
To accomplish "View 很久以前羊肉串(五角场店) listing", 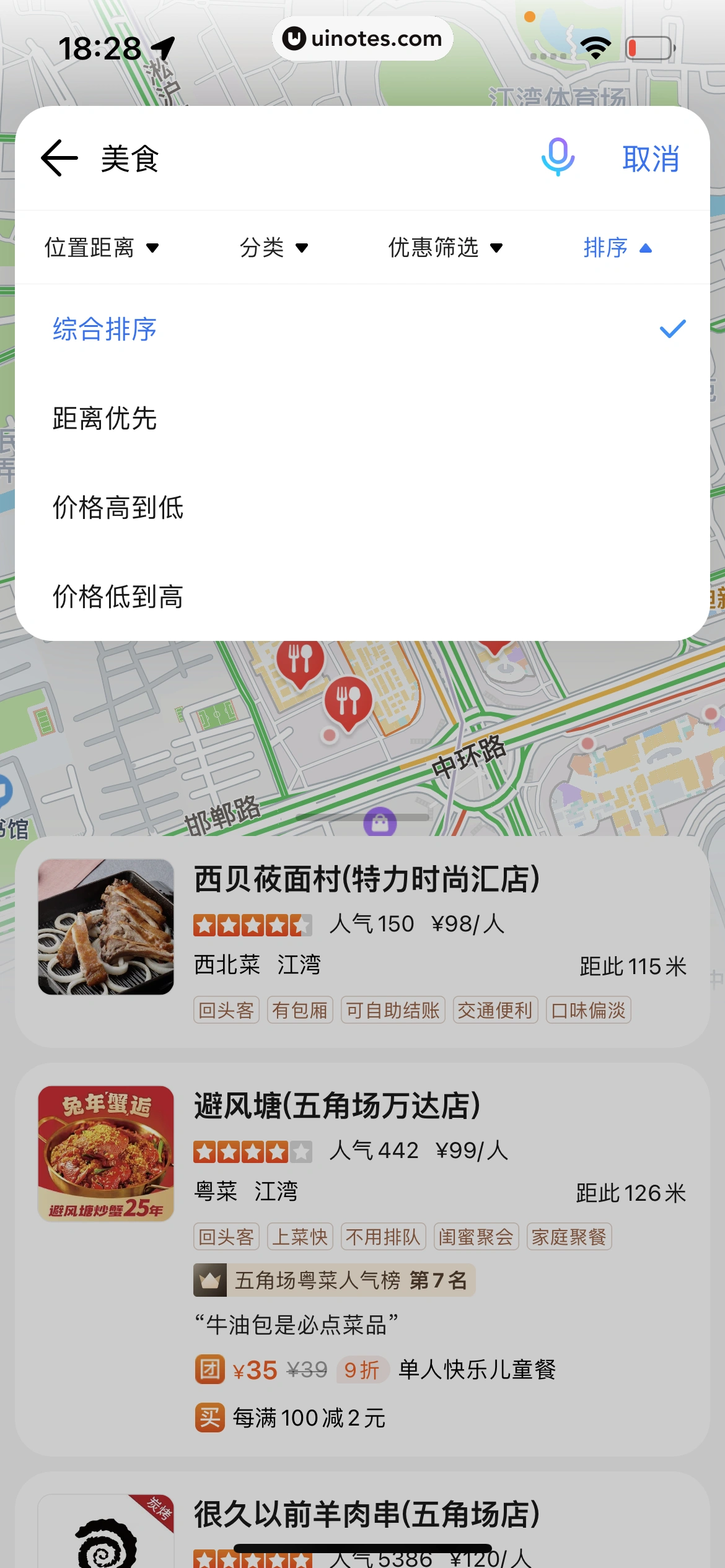I will pos(366,1515).
